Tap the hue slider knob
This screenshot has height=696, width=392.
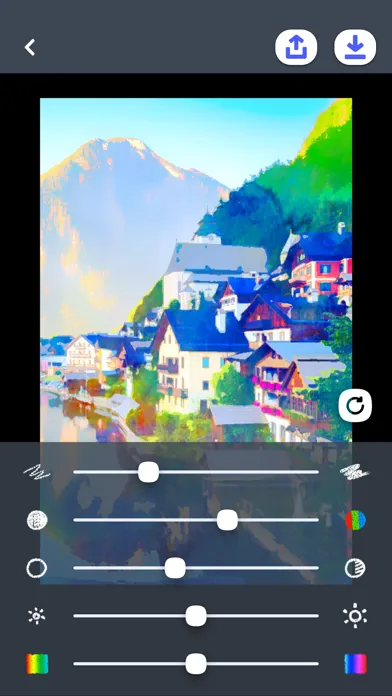[x=196, y=664]
